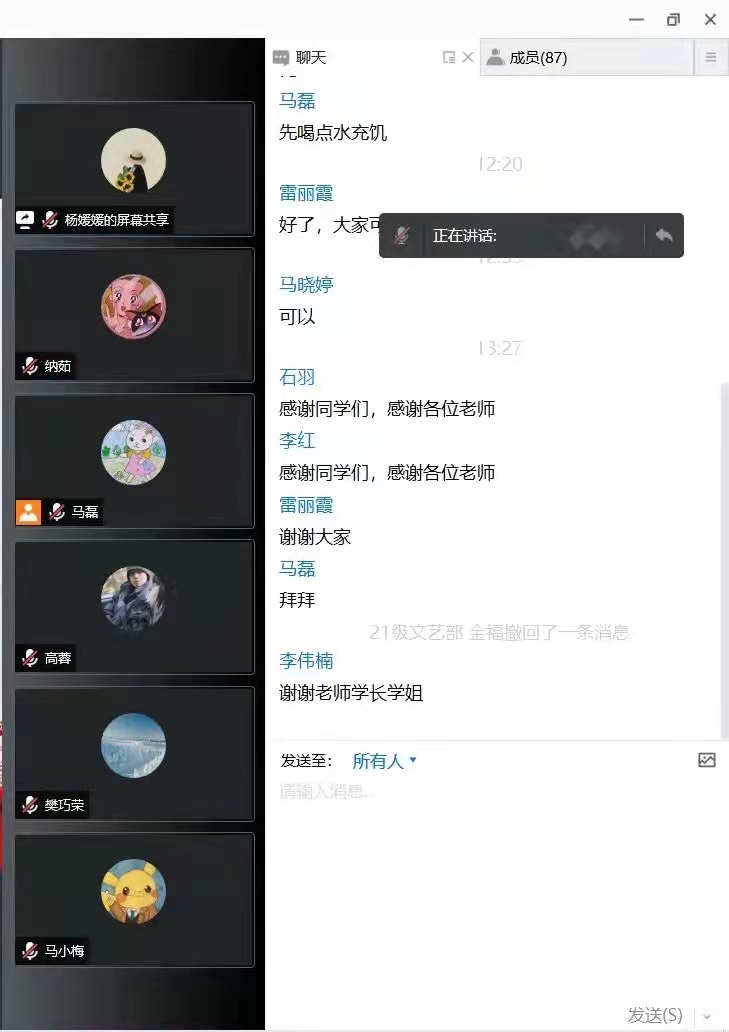This screenshot has height=1032, width=729.
Task: Open the panel menu beside 成员 tab
Action: click(x=711, y=58)
